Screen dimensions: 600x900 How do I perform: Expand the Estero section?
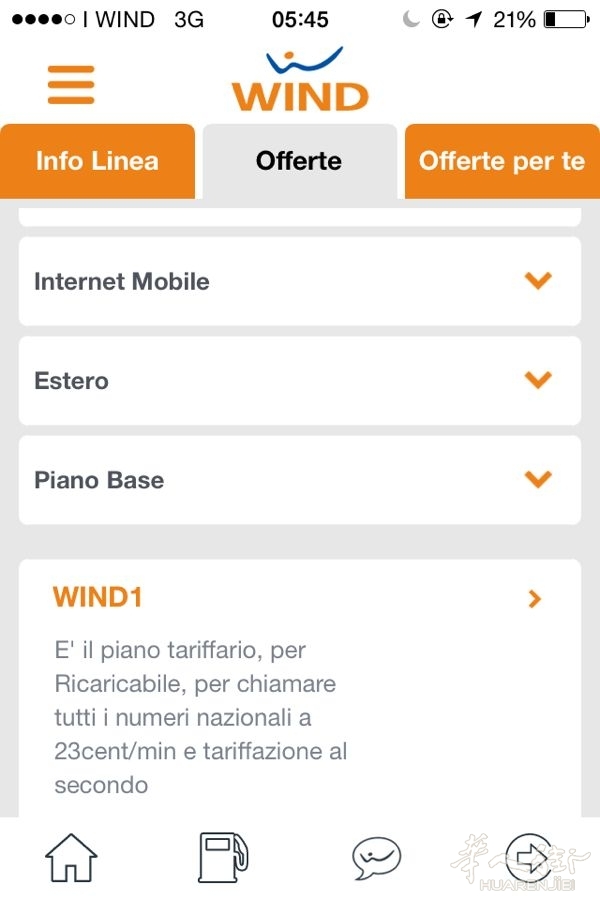pos(300,381)
